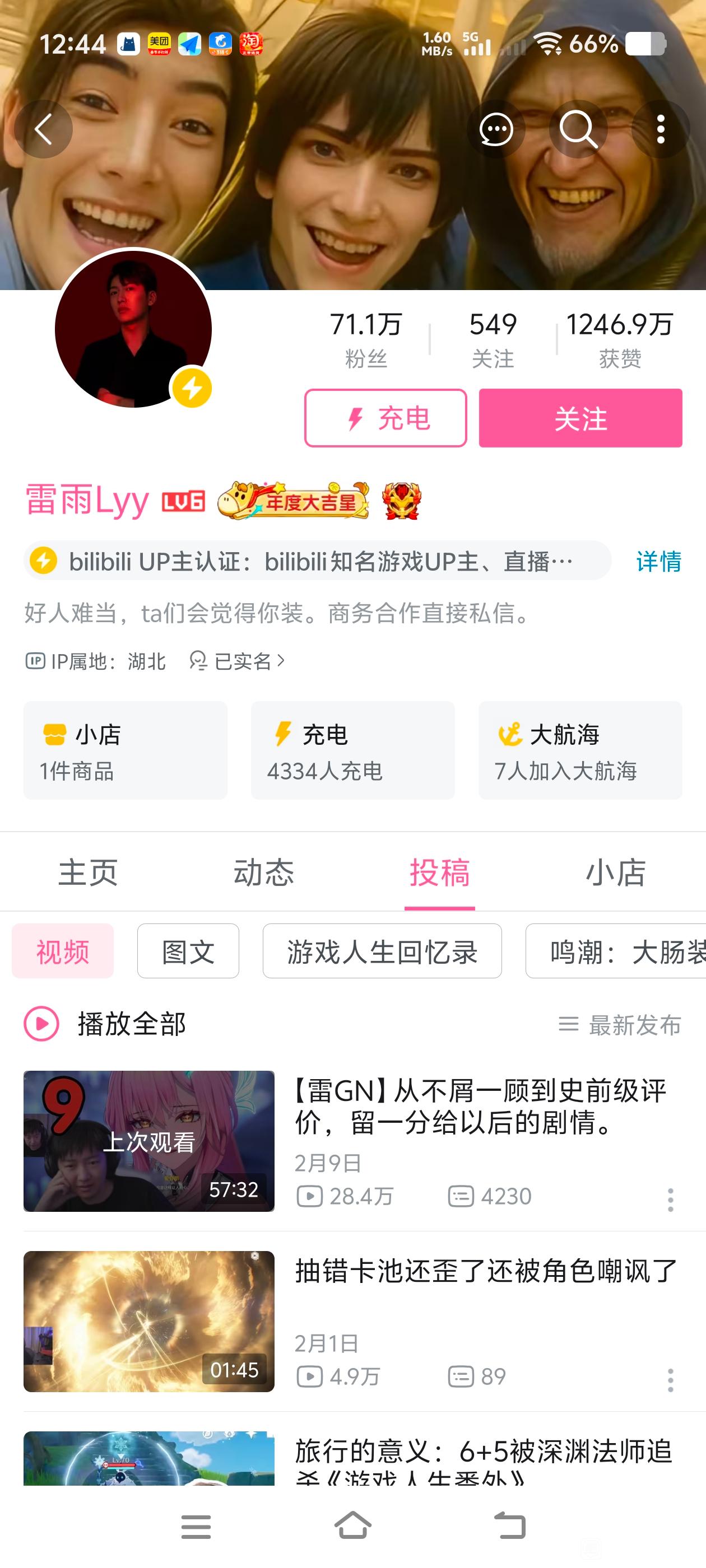Screen dimensions: 706x1568
Task: Switch to the 主页 tab
Action: (89, 872)
